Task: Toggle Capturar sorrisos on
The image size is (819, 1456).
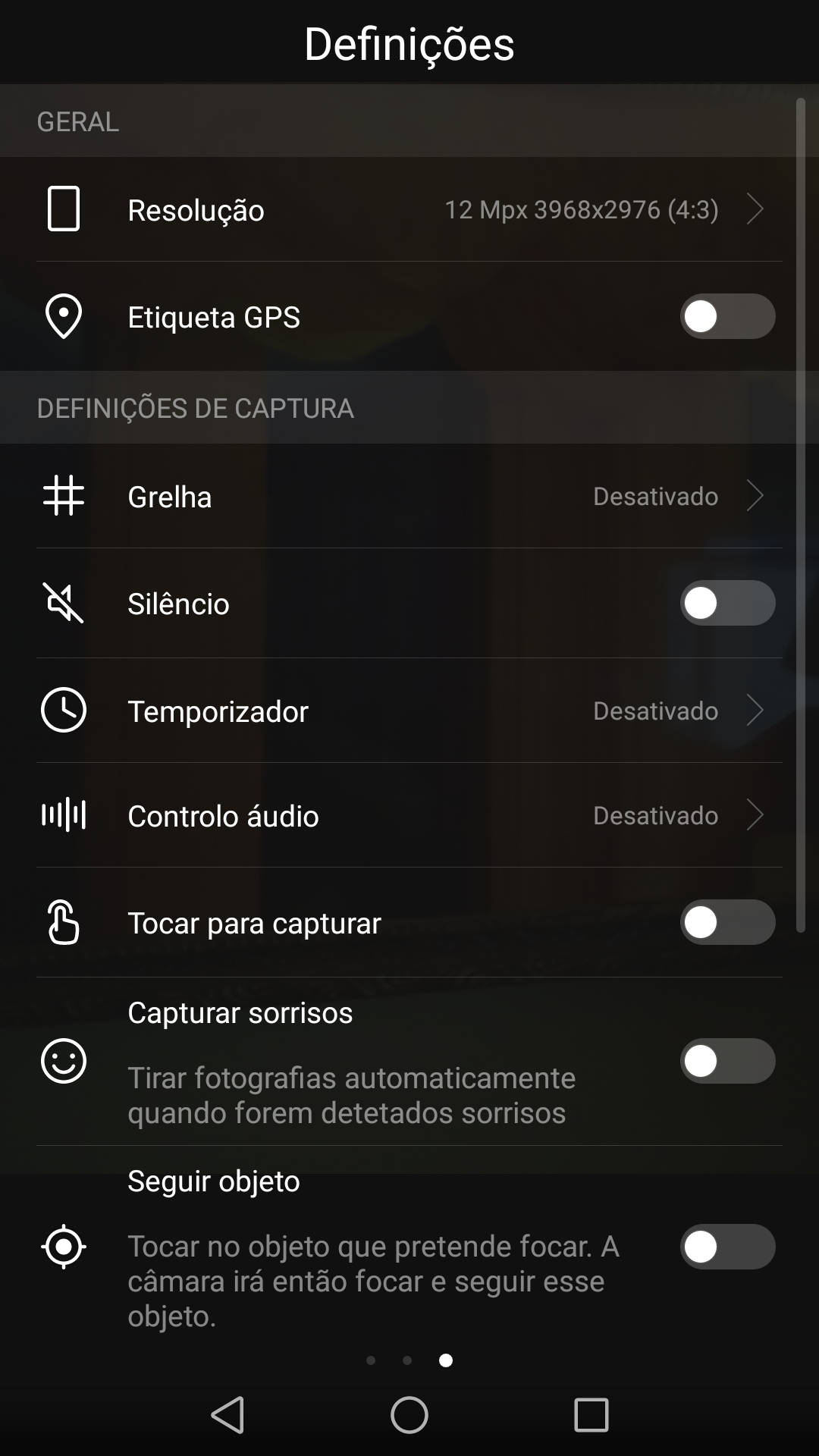Action: pyautogui.click(x=726, y=1061)
